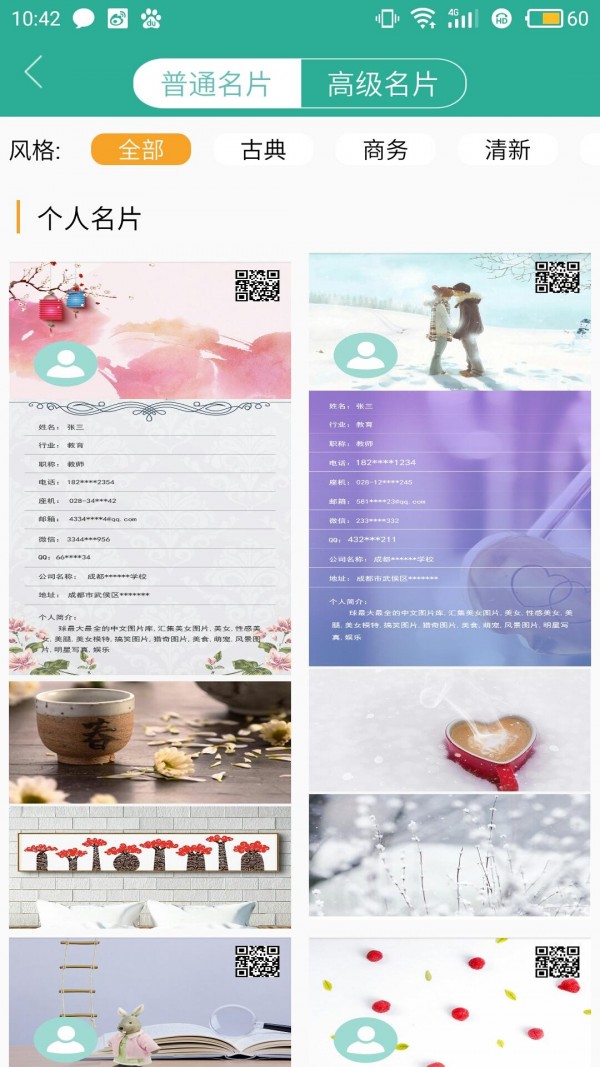
Task: Go back using the top-left arrow
Action: point(34,72)
